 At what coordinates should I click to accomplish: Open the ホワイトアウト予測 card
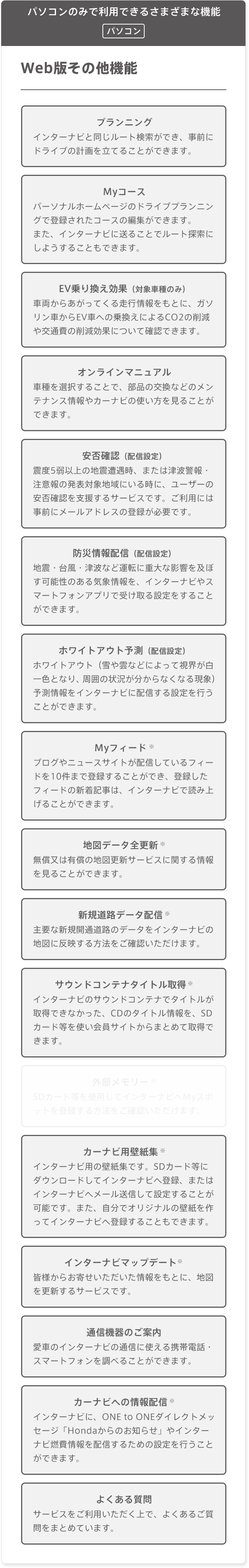124,678
